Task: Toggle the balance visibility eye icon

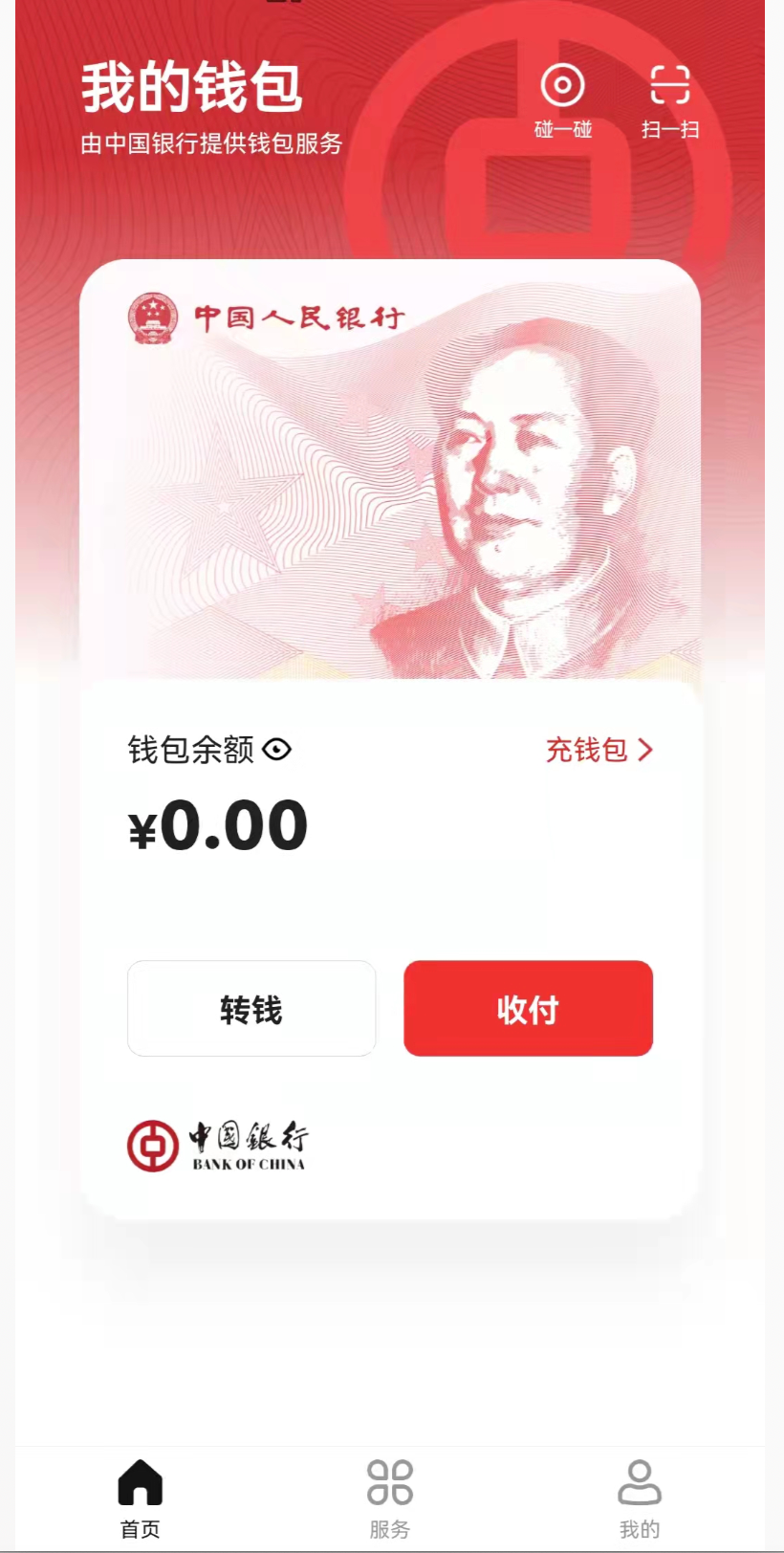Action: coord(278,751)
